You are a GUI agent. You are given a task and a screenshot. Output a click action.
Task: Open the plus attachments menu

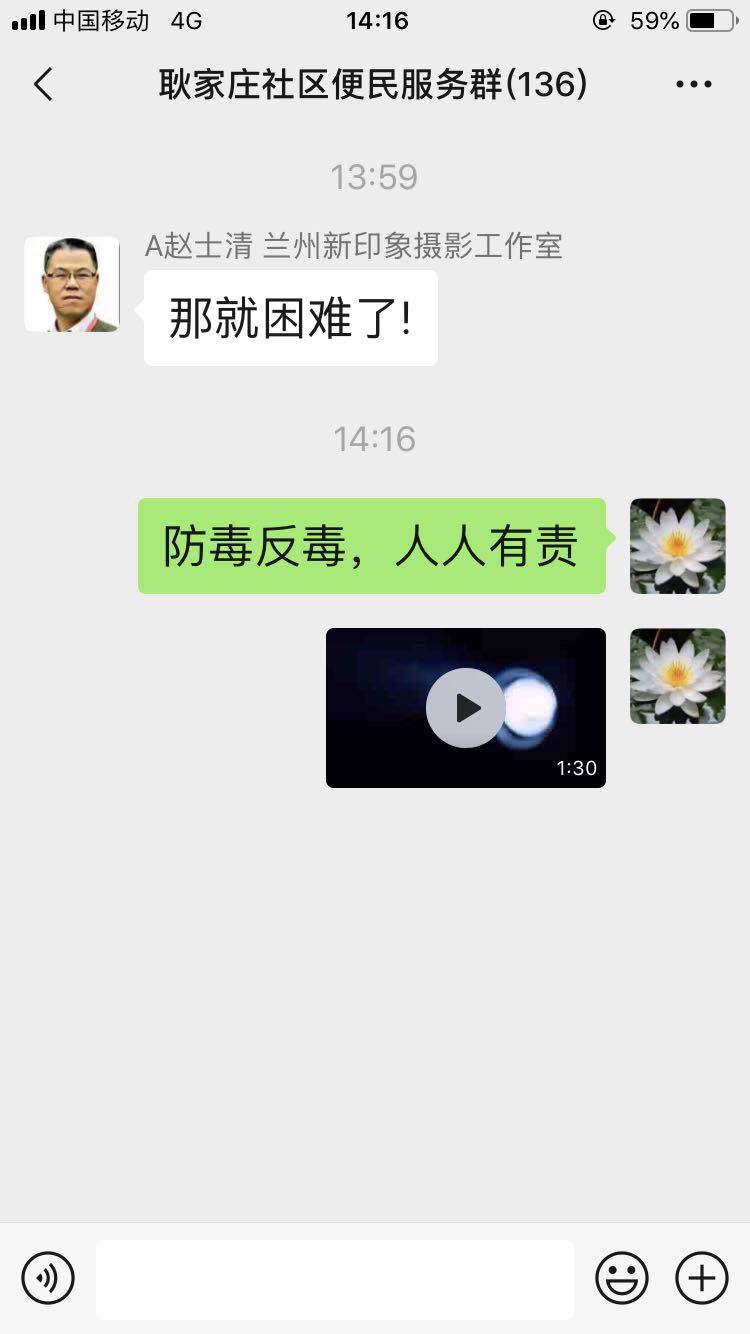702,1278
